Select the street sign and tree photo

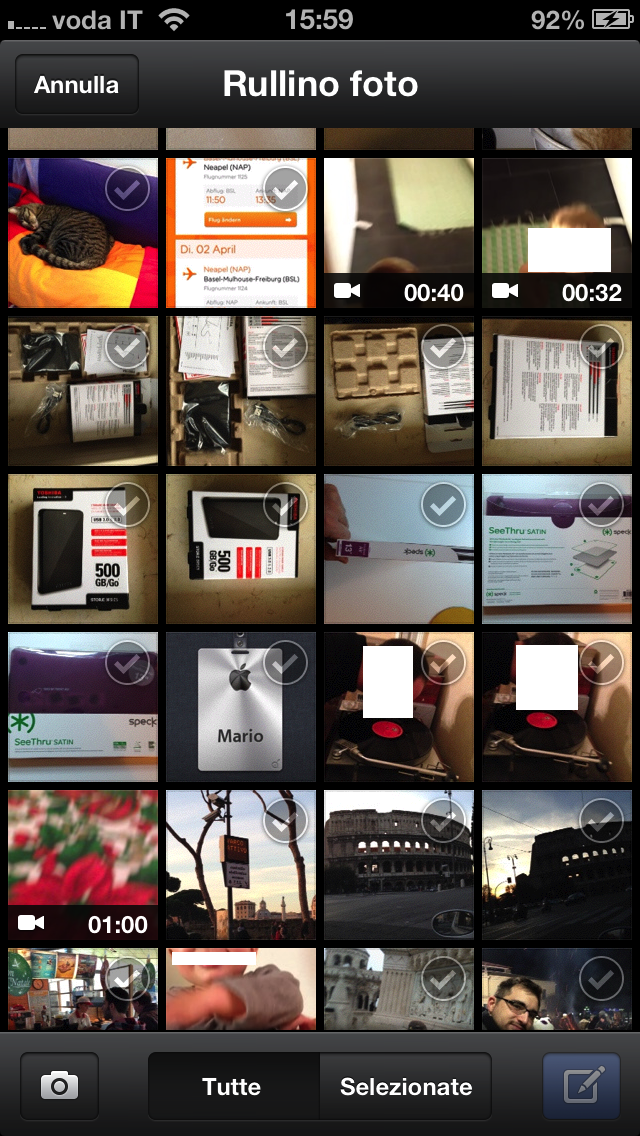(x=241, y=865)
